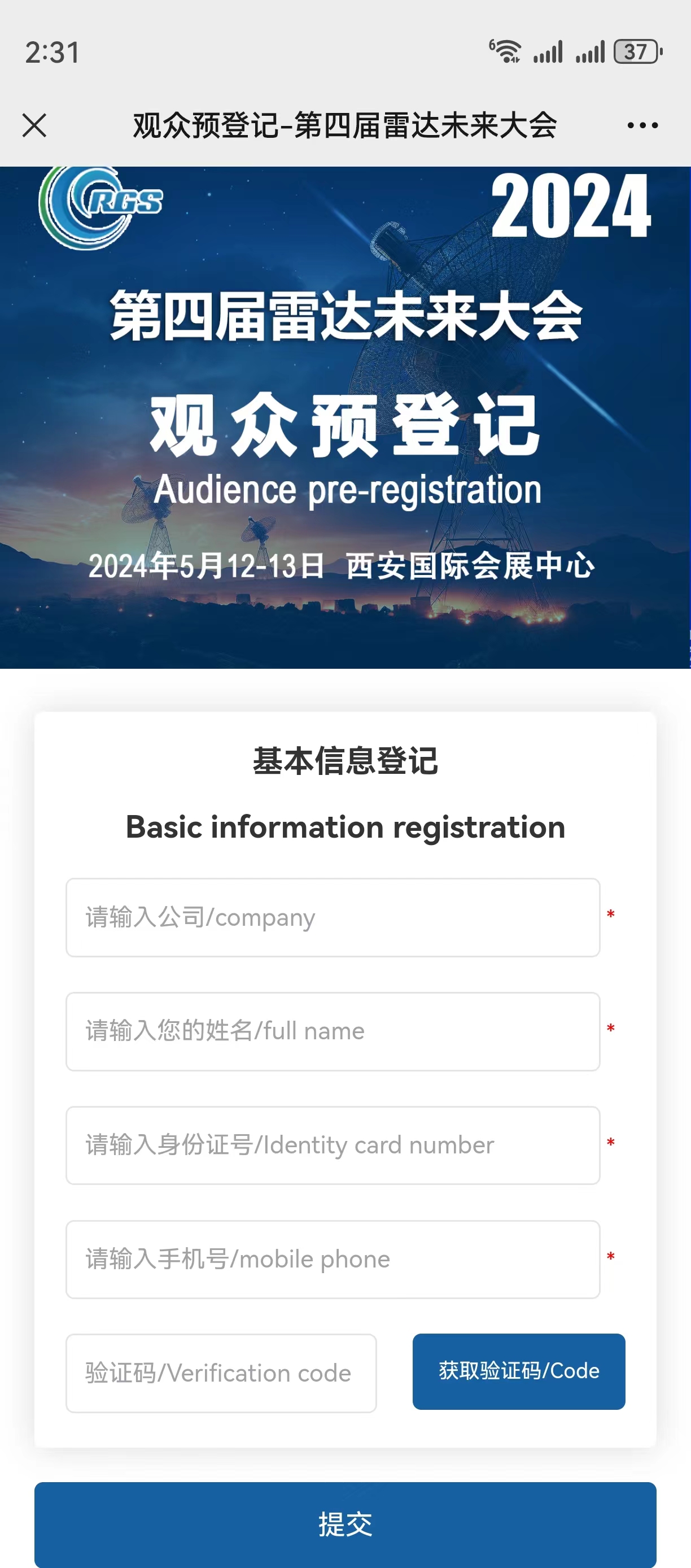691x1568 pixels.
Task: Request a code with 获取验证码/Code
Action: pos(518,1371)
